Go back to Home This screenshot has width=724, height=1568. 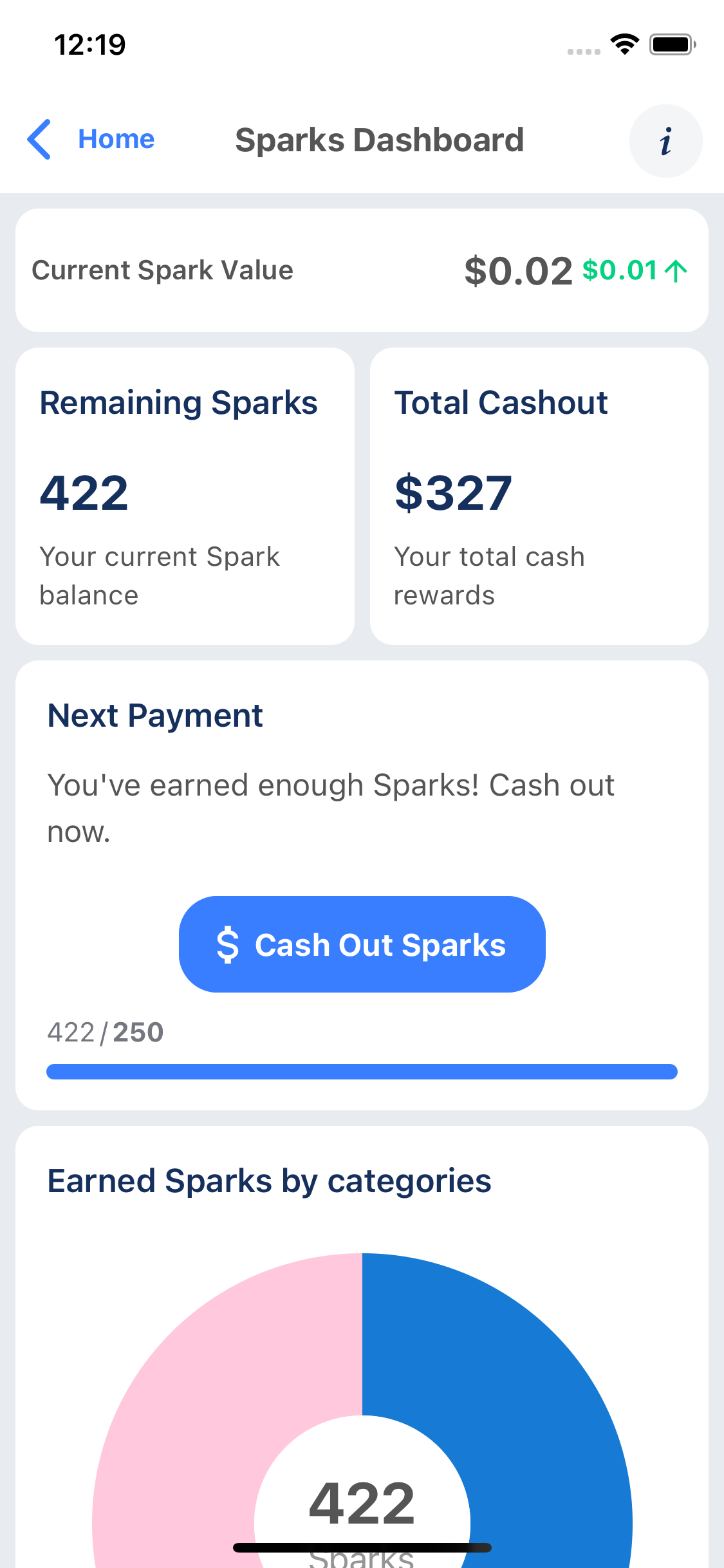pyautogui.click(x=91, y=140)
